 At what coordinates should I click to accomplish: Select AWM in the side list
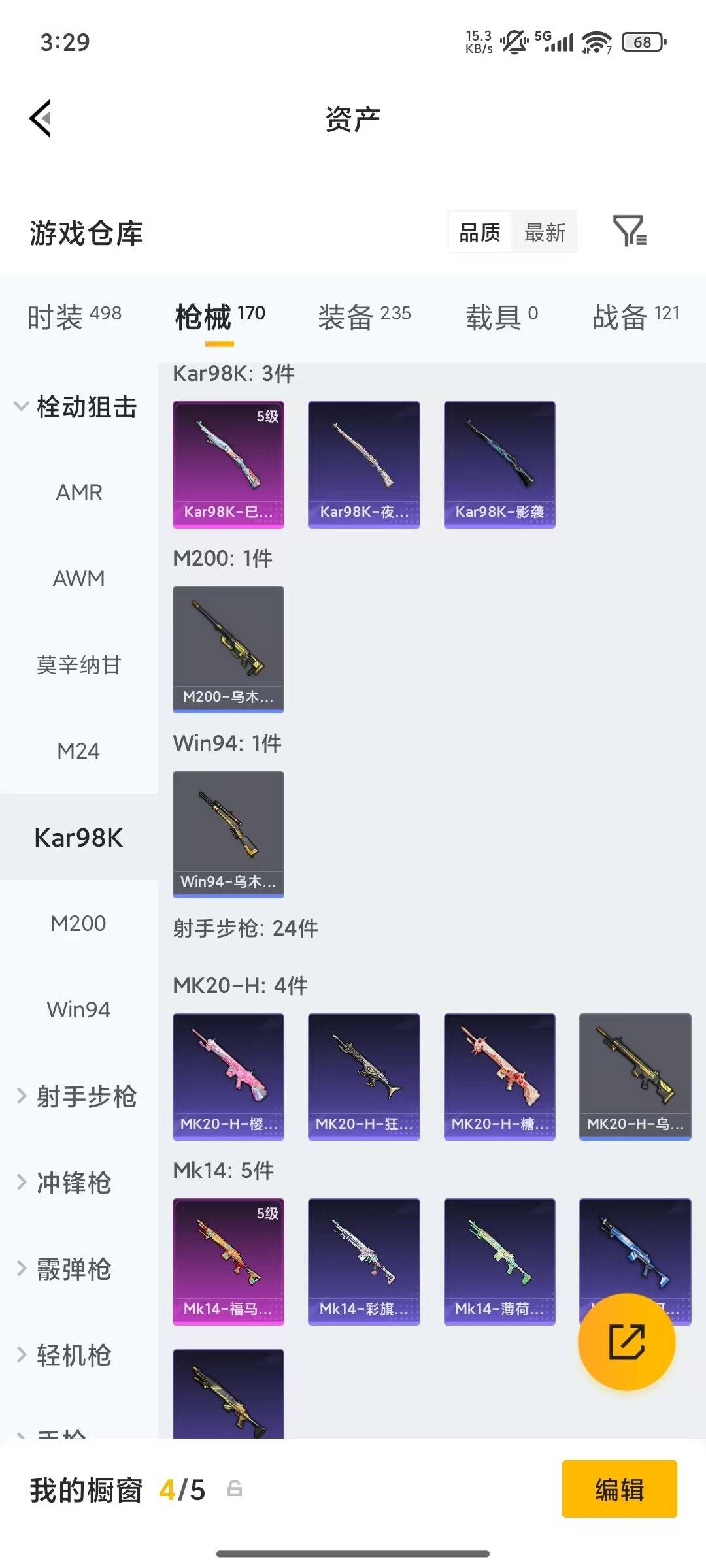coord(78,578)
